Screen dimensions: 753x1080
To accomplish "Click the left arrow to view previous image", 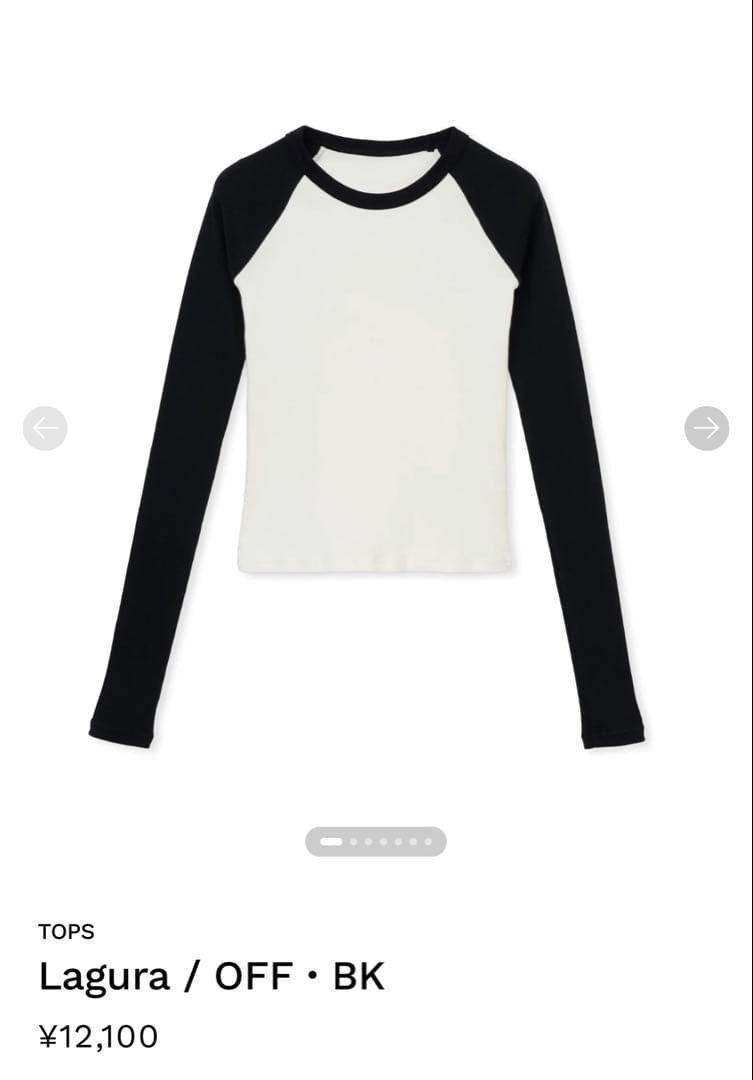I will [44, 428].
